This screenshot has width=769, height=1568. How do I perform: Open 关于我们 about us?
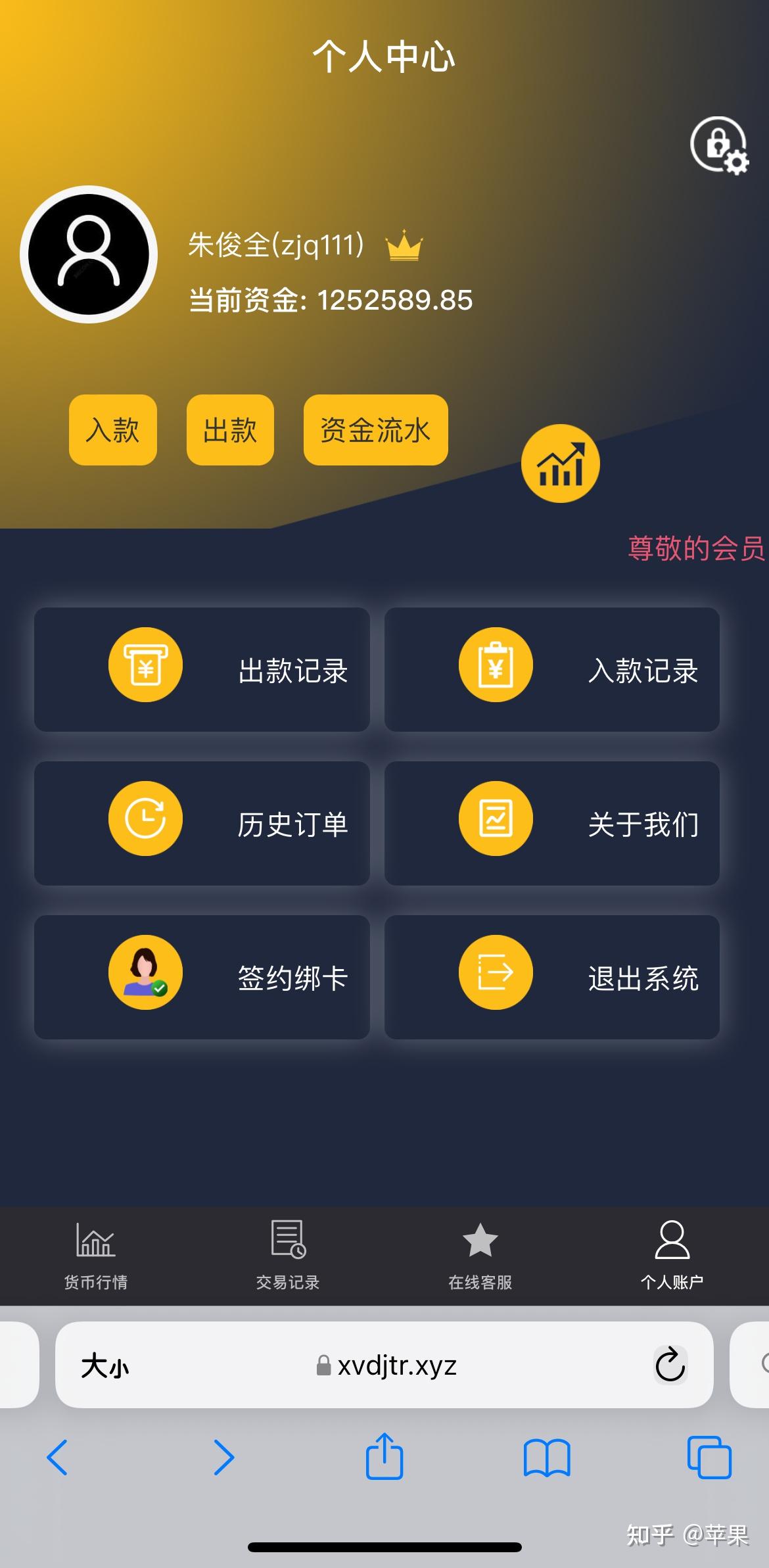(551, 823)
